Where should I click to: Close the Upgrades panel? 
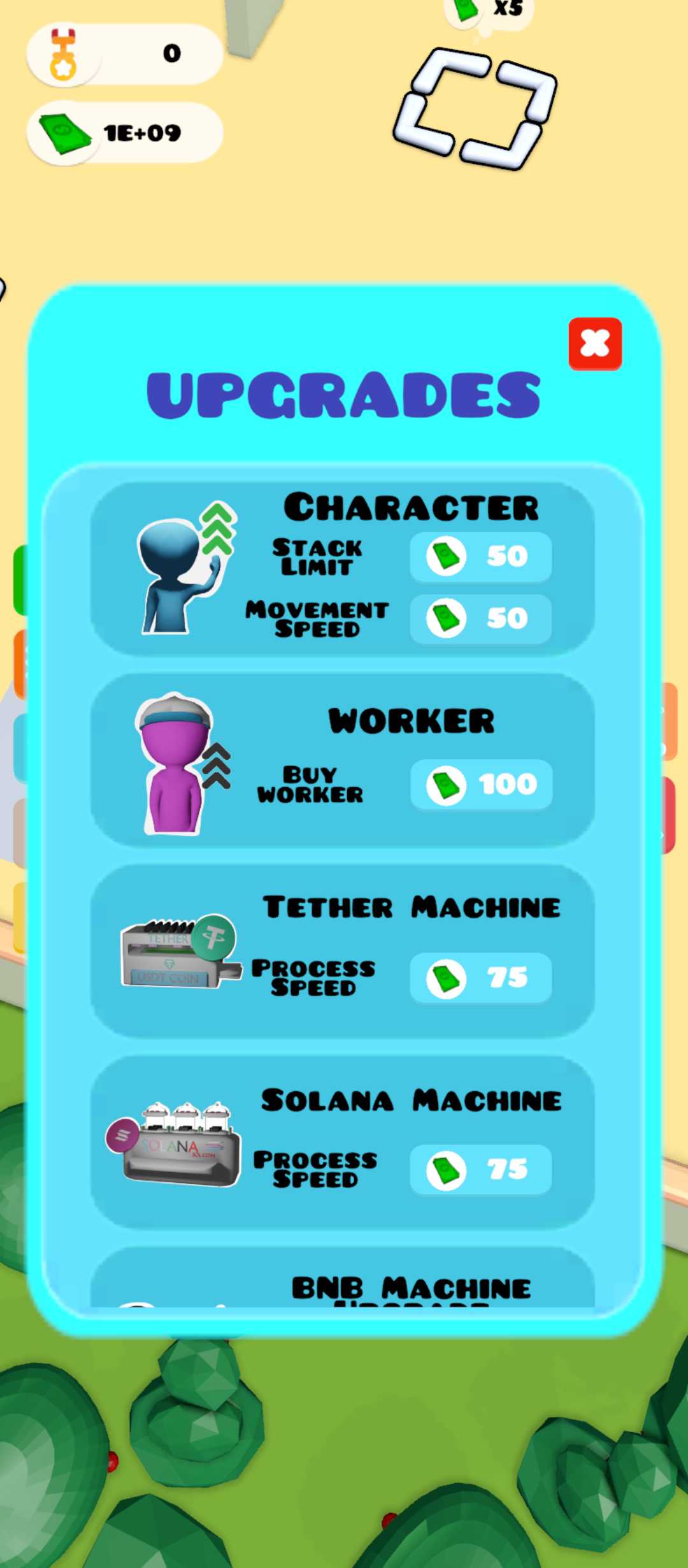[x=595, y=344]
